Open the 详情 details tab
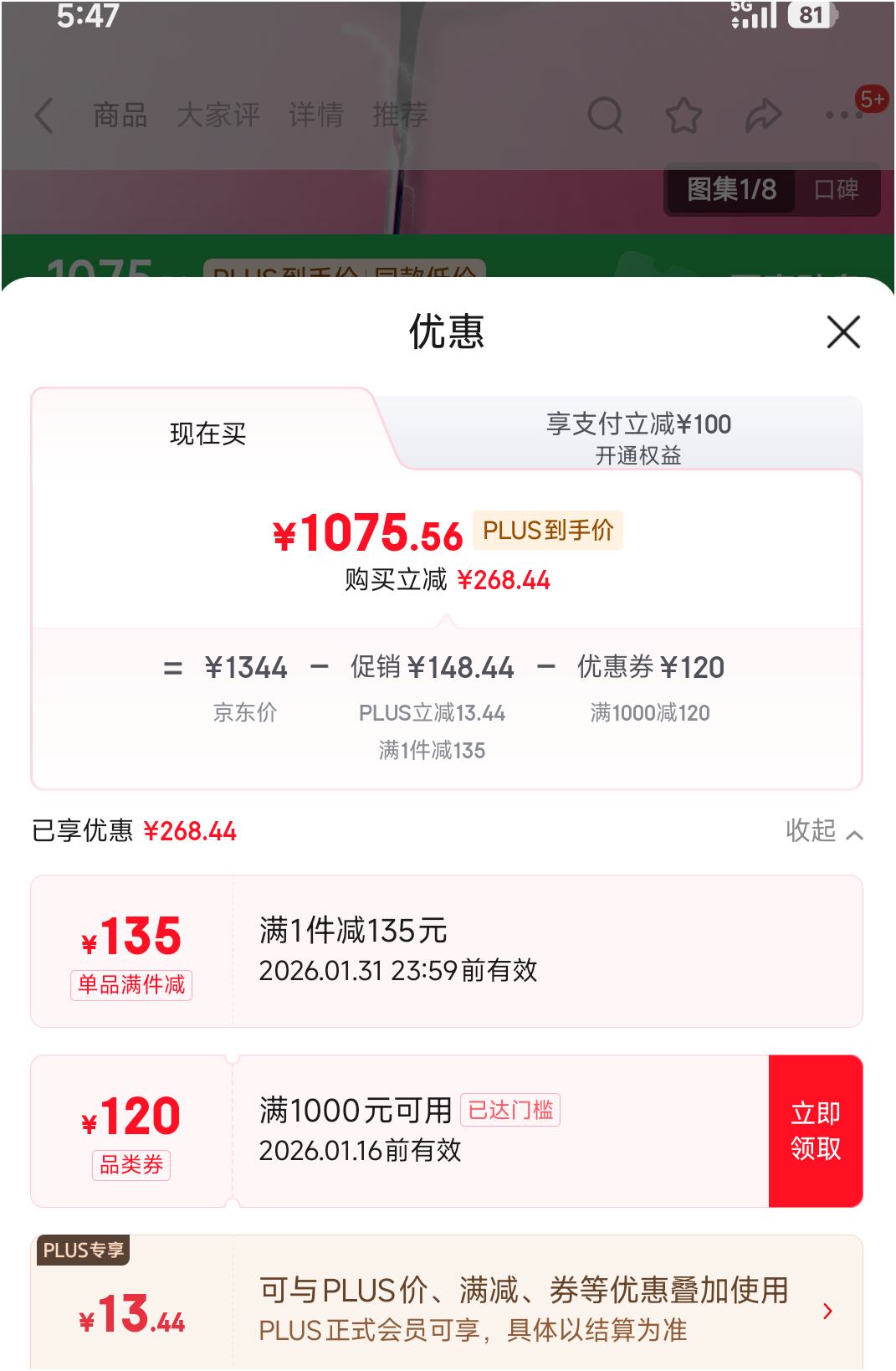This screenshot has width=896, height=1371. 315,116
